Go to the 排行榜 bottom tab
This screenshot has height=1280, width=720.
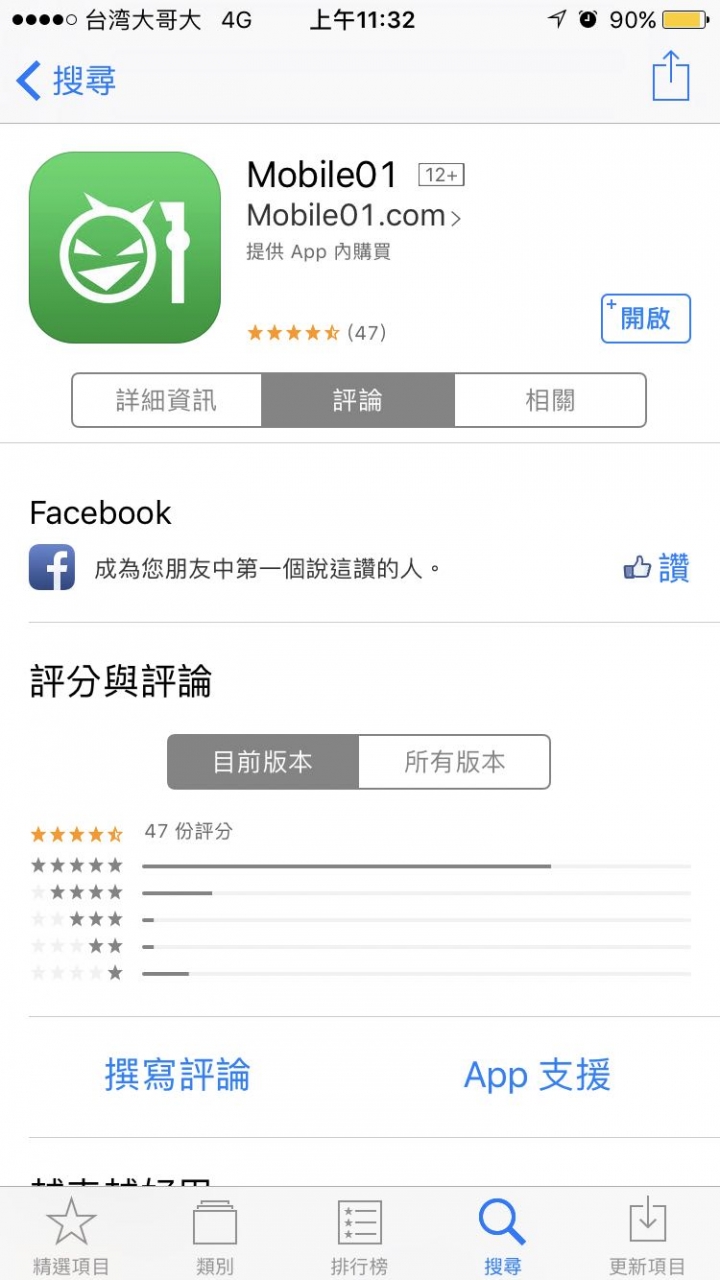click(359, 1235)
